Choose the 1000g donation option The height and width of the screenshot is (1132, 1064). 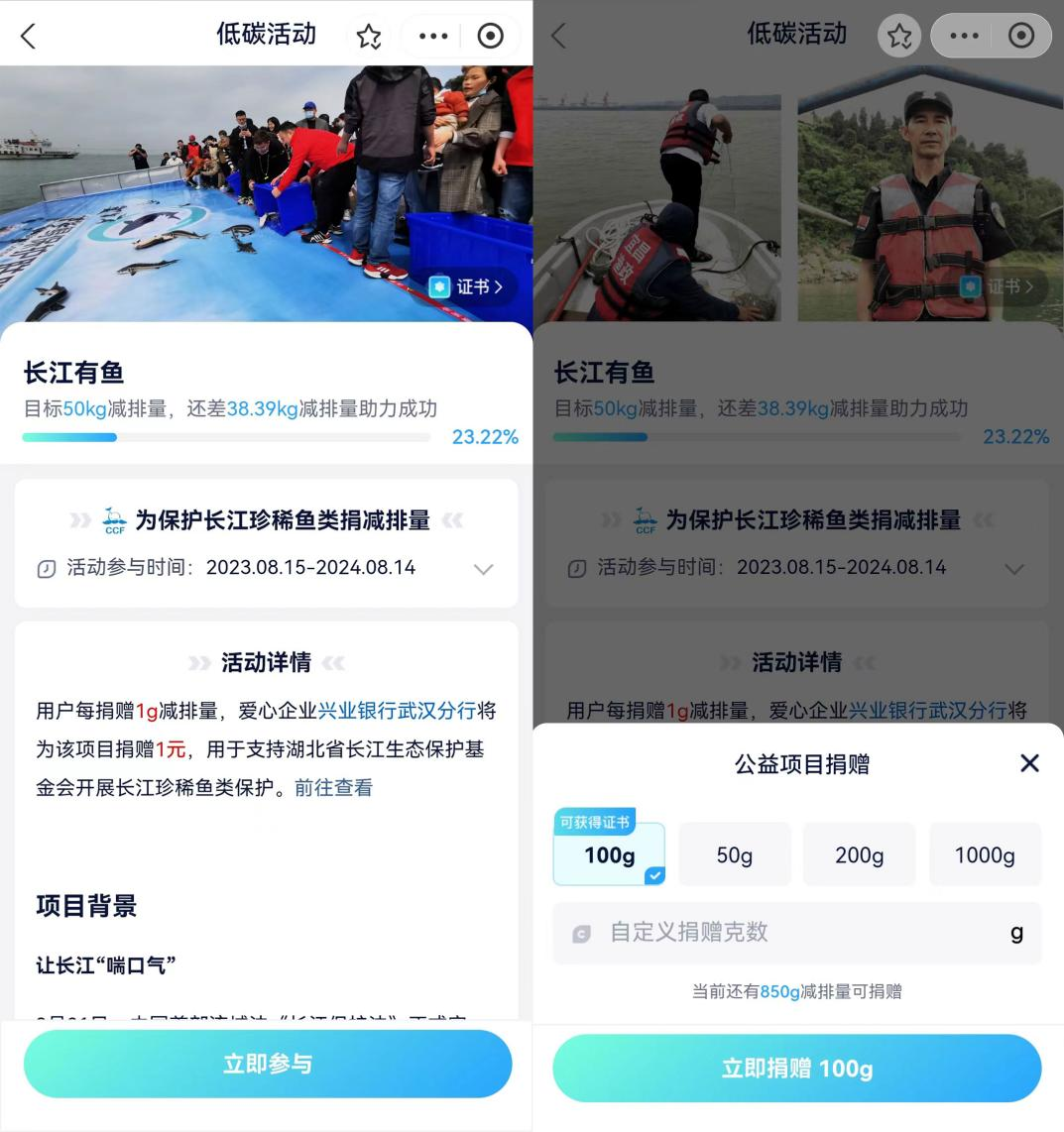[x=985, y=855]
